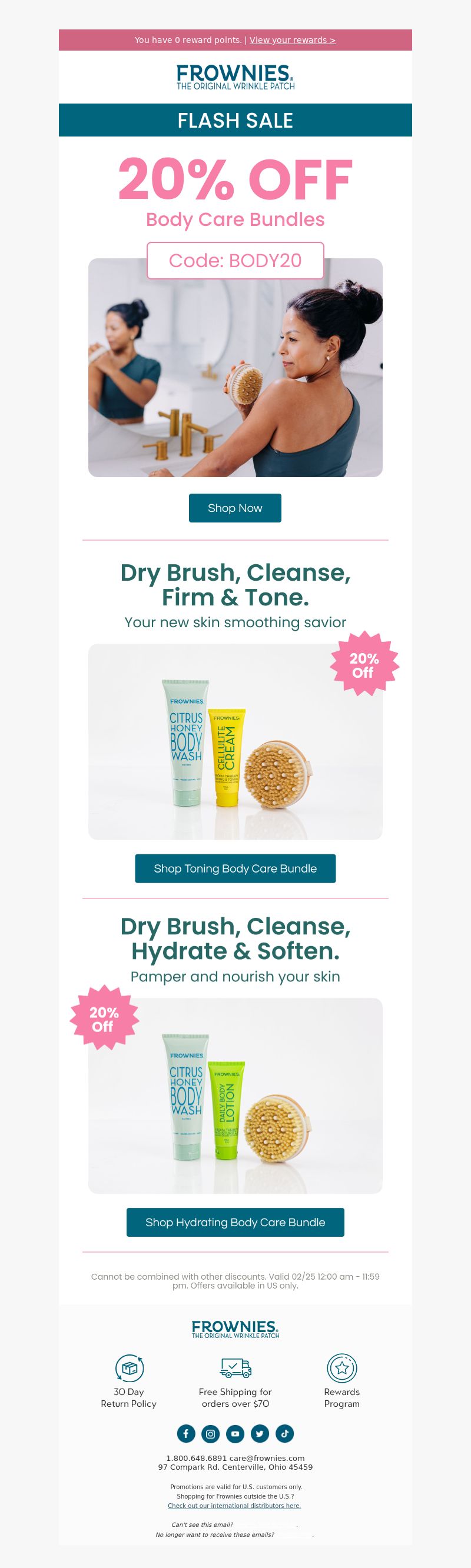Viewport: 471px width, 1568px height.
Task: Open the Frownies Facebook page
Action: (186, 1433)
